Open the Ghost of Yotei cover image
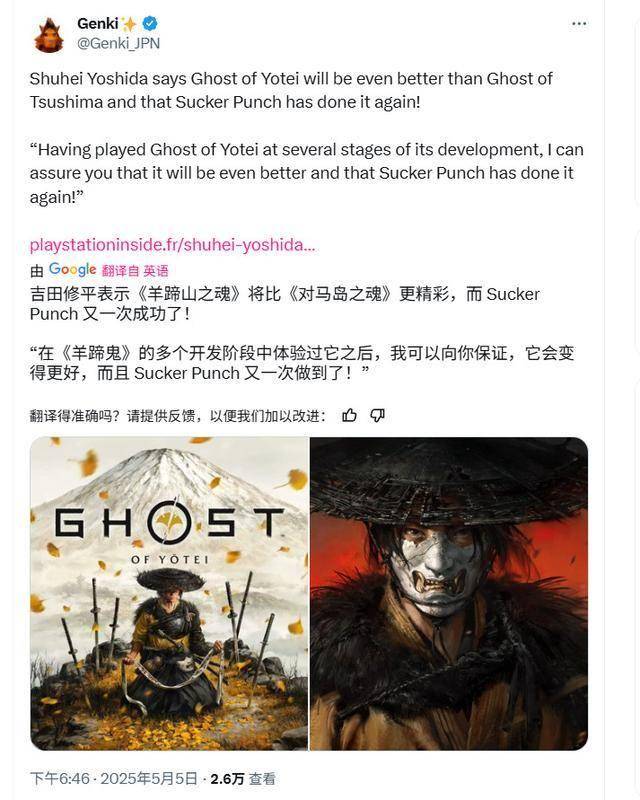Viewport: 640px width, 800px height. point(169,593)
